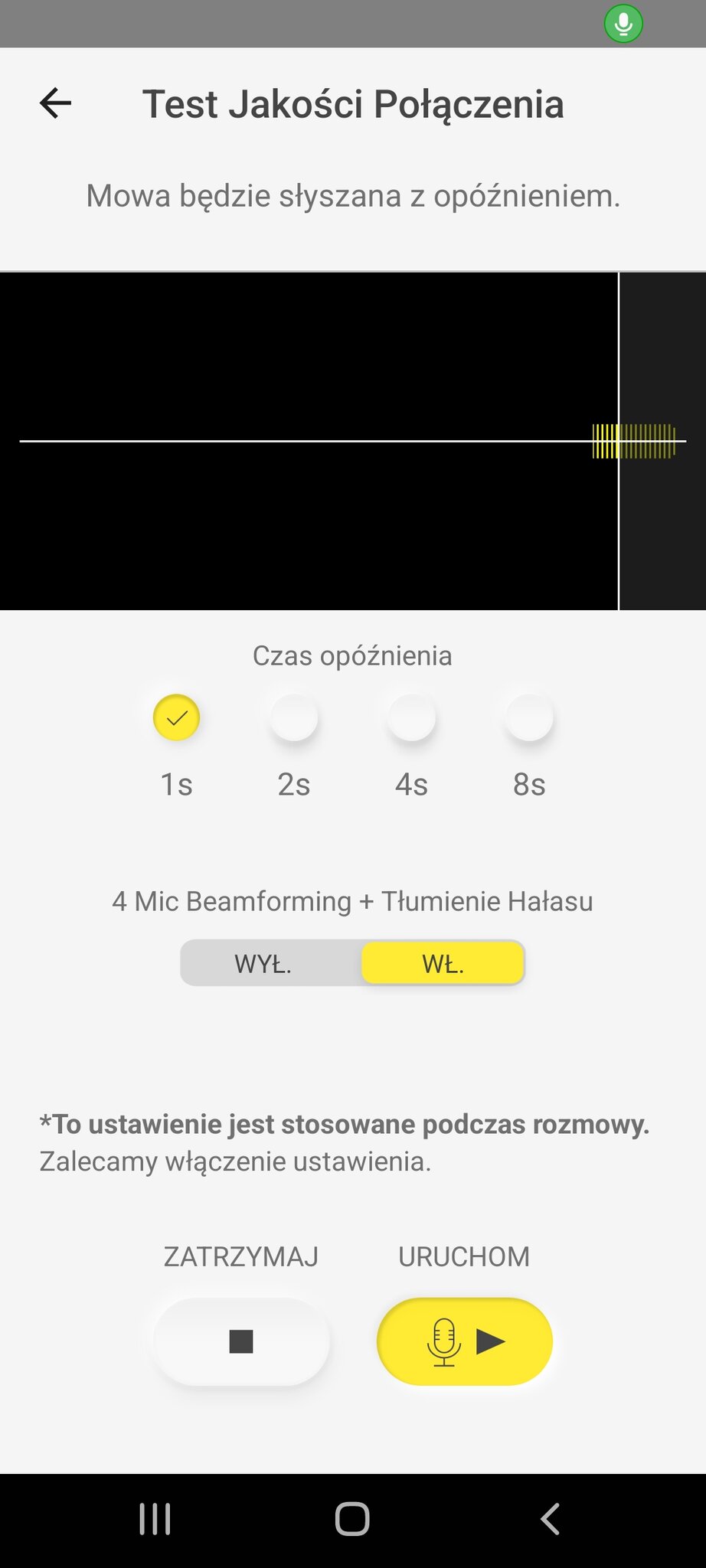Open recent apps in the navigation bar

click(x=155, y=1519)
